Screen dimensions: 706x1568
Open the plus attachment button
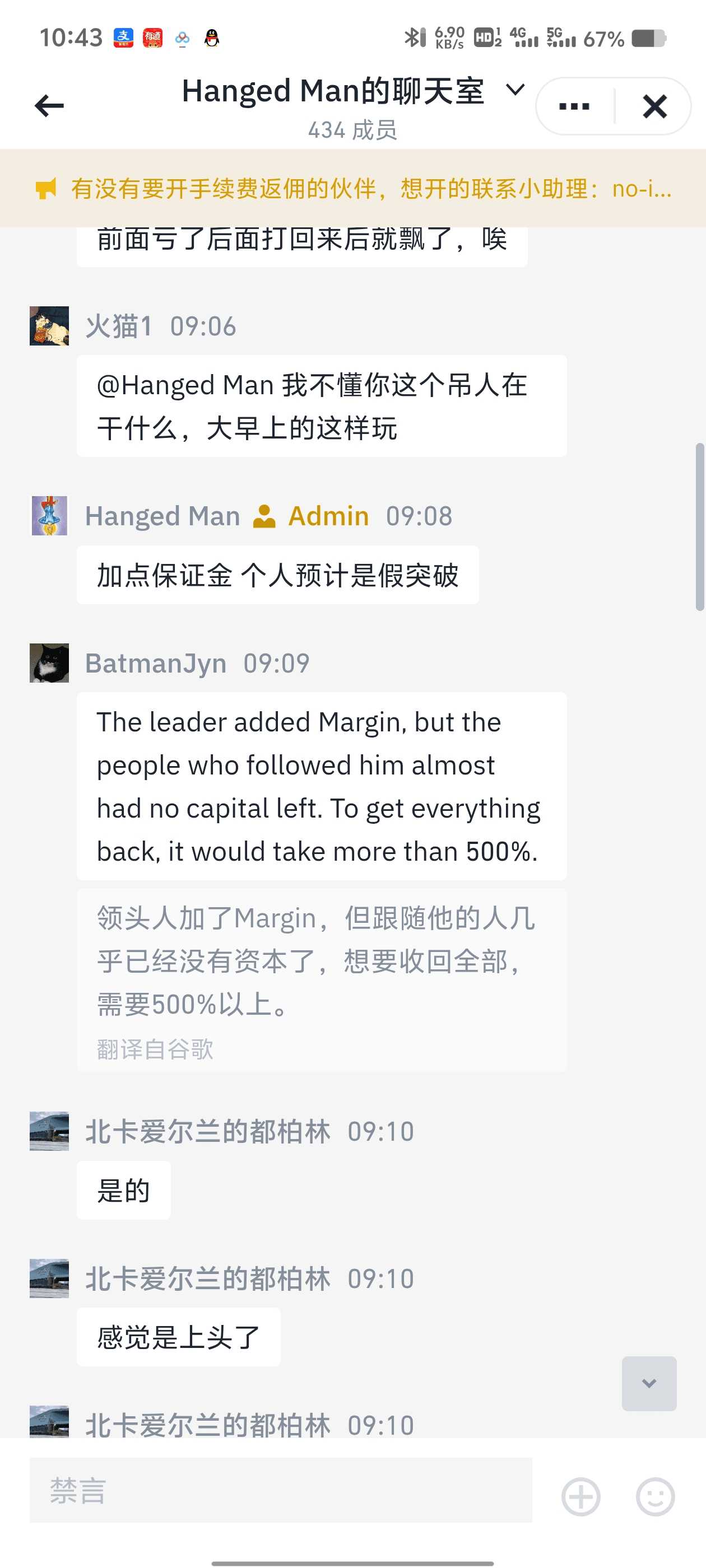click(x=580, y=1496)
